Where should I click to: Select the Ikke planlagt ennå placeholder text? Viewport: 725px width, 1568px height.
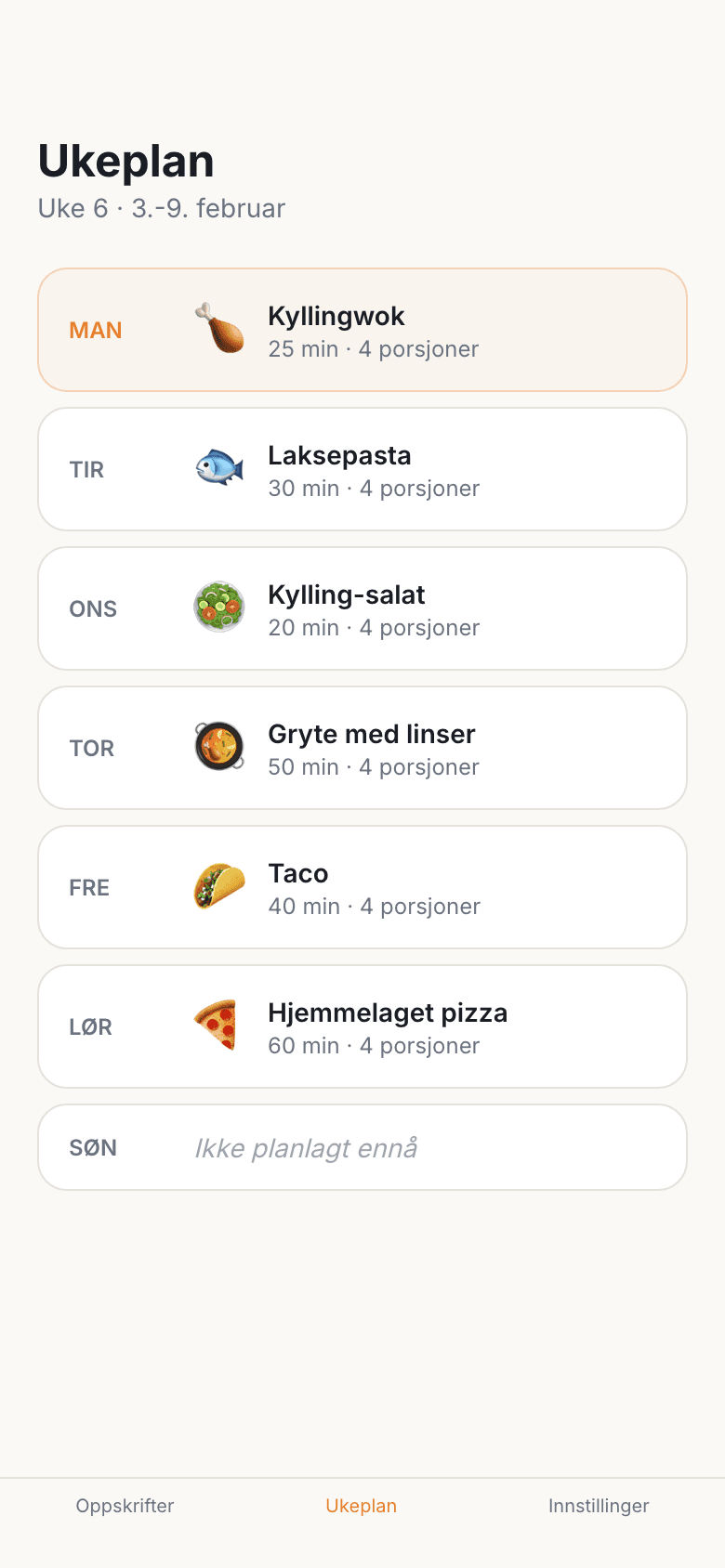click(x=307, y=1147)
